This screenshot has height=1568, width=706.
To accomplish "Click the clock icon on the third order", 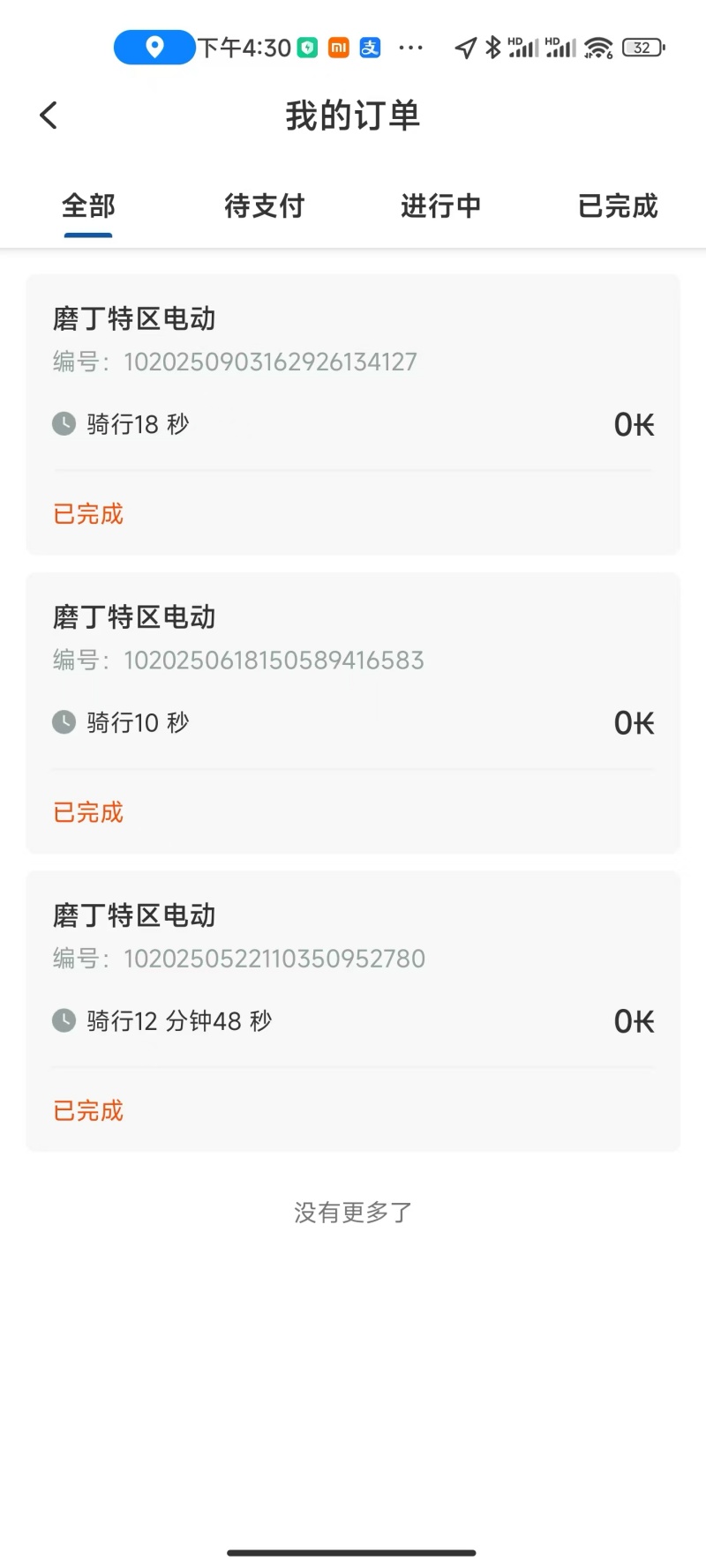I will point(63,1021).
